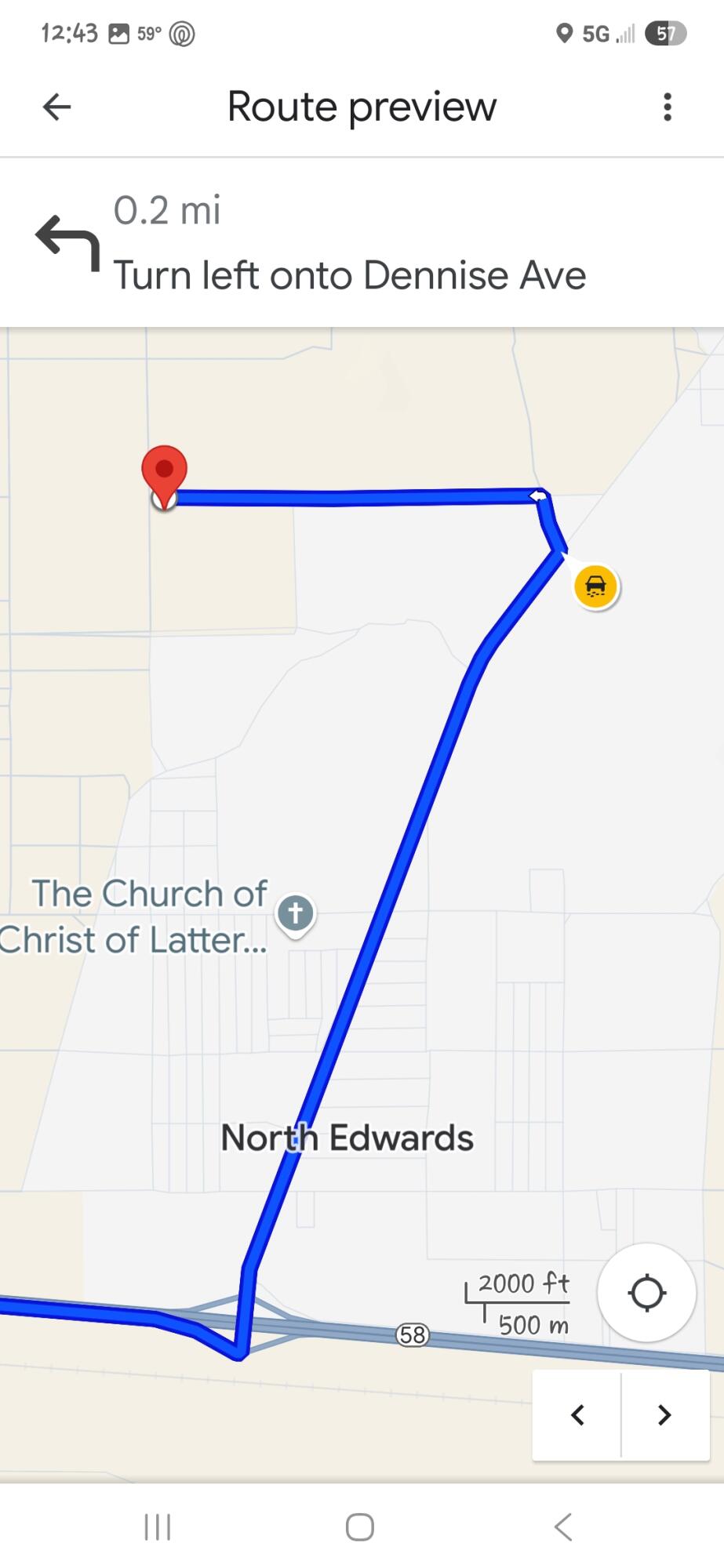The height and width of the screenshot is (1568, 724).
Task: Center map on my location
Action: coord(646,1293)
